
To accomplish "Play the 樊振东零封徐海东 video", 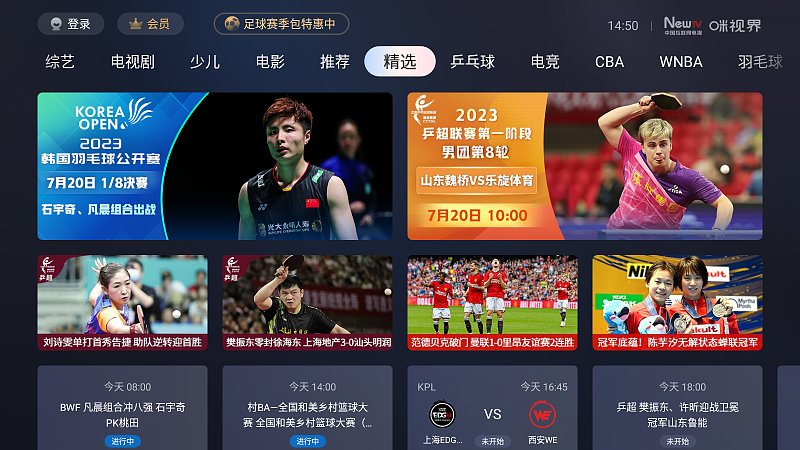I will click(307, 302).
